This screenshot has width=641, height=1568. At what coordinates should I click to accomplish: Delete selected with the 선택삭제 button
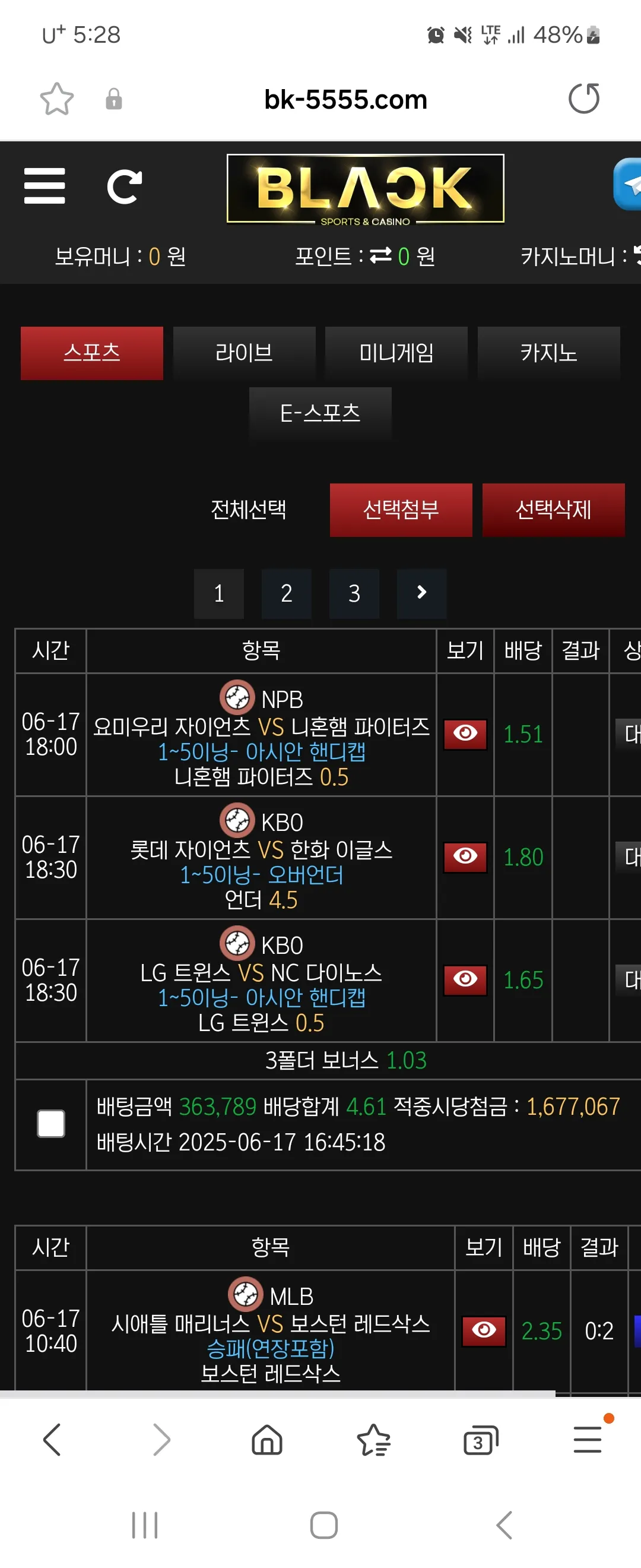coord(553,510)
